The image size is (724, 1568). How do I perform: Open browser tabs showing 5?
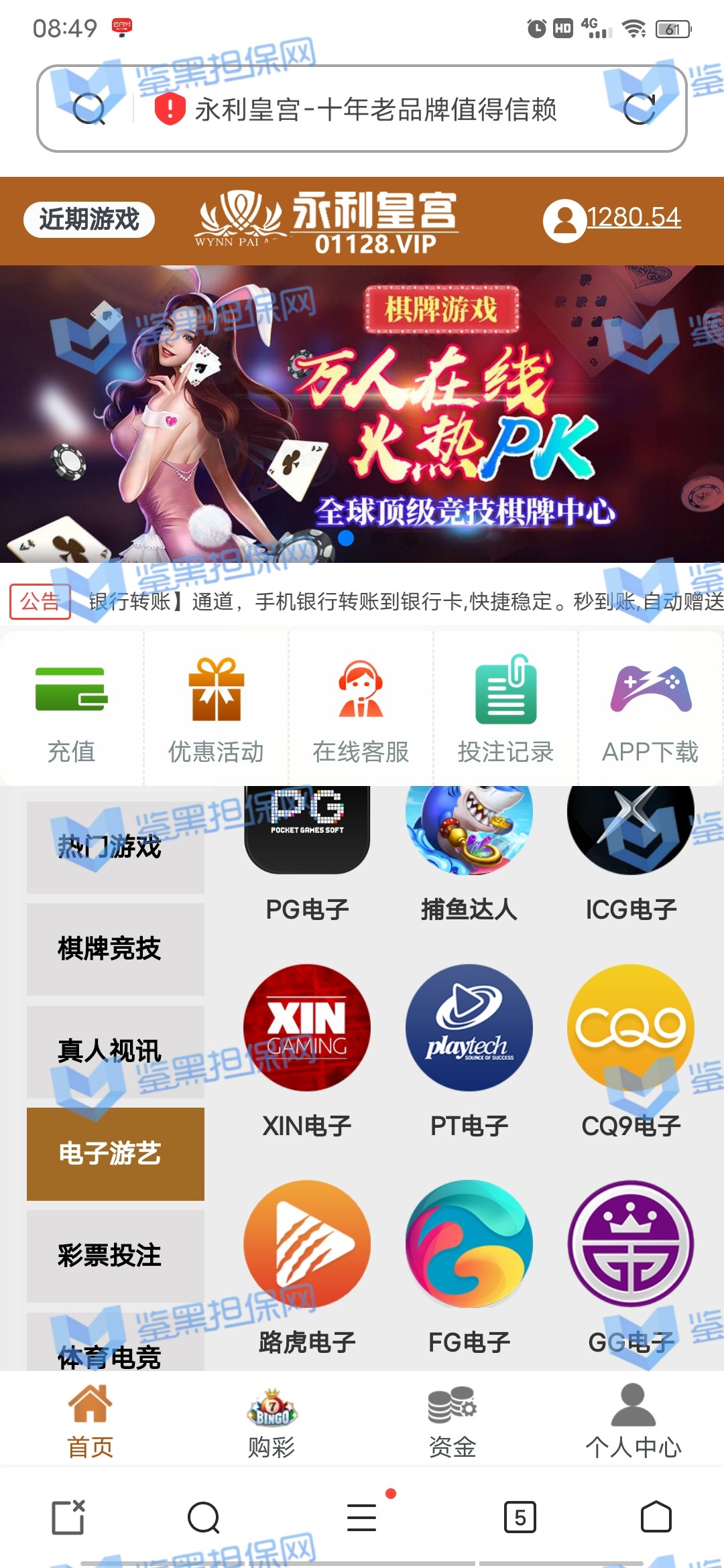point(520,1517)
